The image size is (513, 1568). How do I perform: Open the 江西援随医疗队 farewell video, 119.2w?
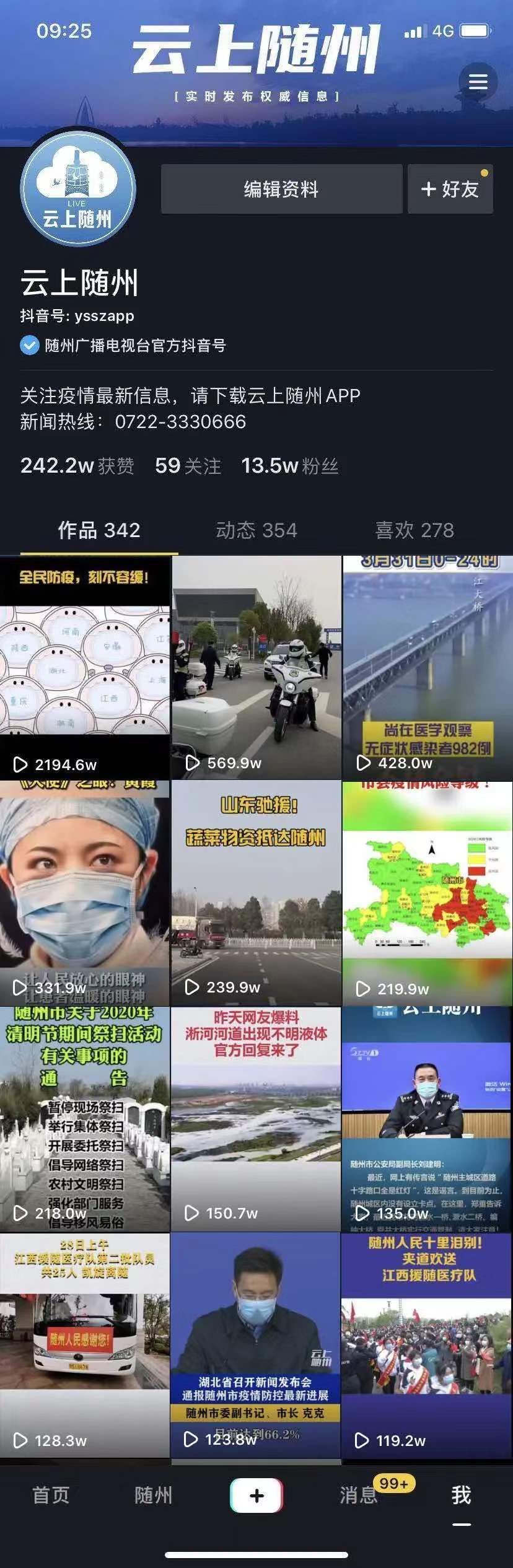(427, 1344)
